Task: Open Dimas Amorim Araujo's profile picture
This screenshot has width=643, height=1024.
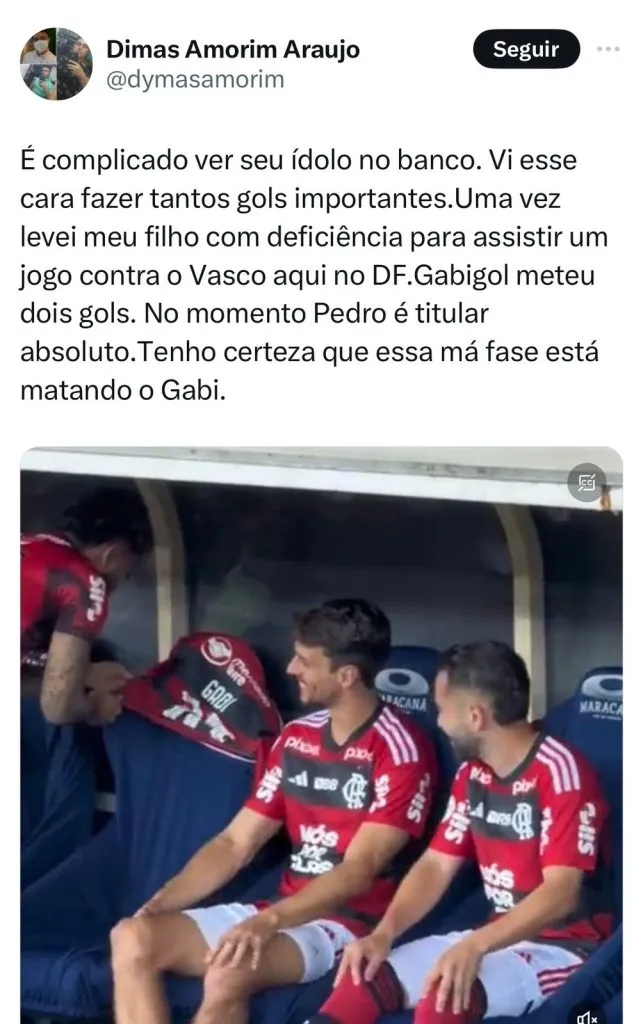Action: (x=56, y=64)
